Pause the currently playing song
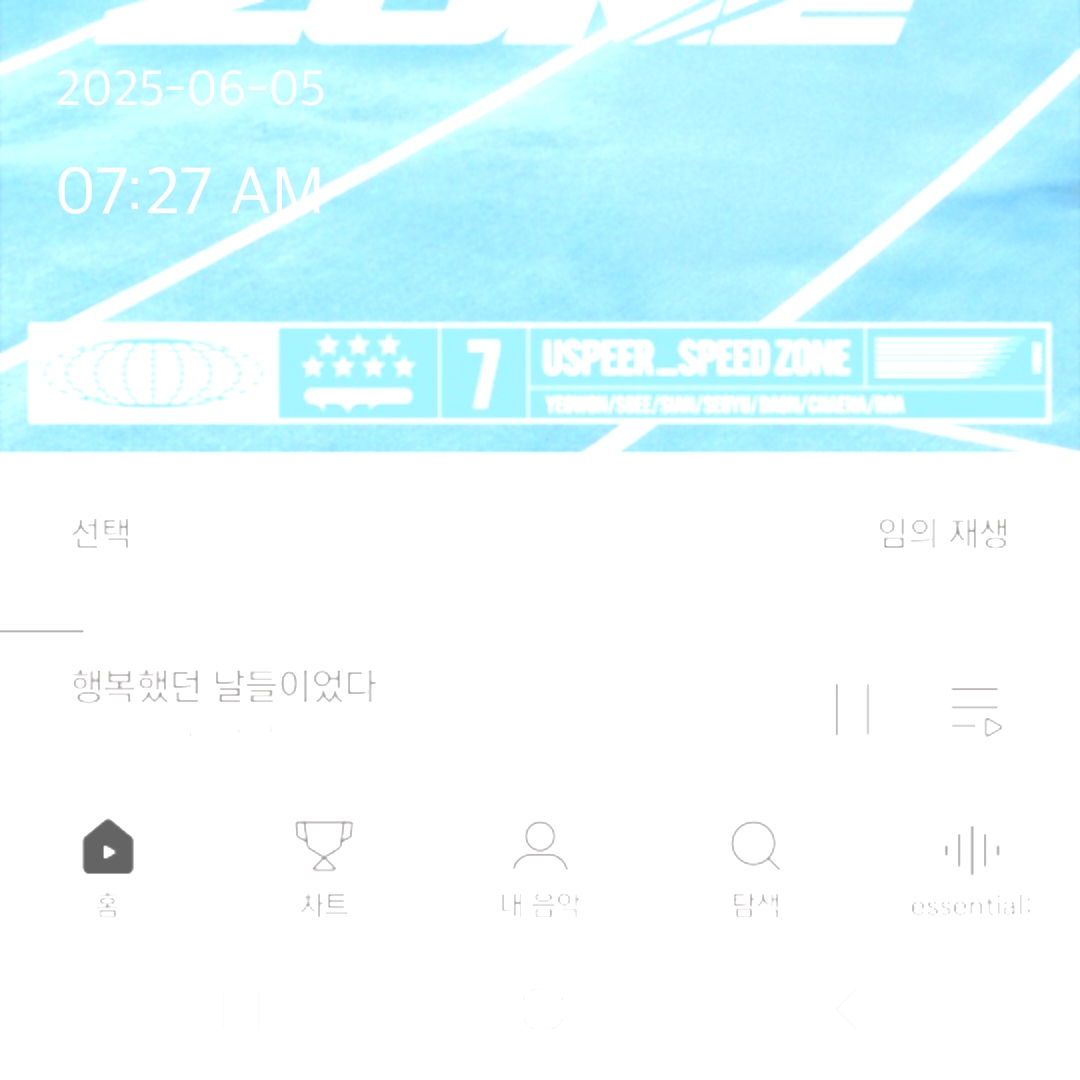 click(852, 710)
